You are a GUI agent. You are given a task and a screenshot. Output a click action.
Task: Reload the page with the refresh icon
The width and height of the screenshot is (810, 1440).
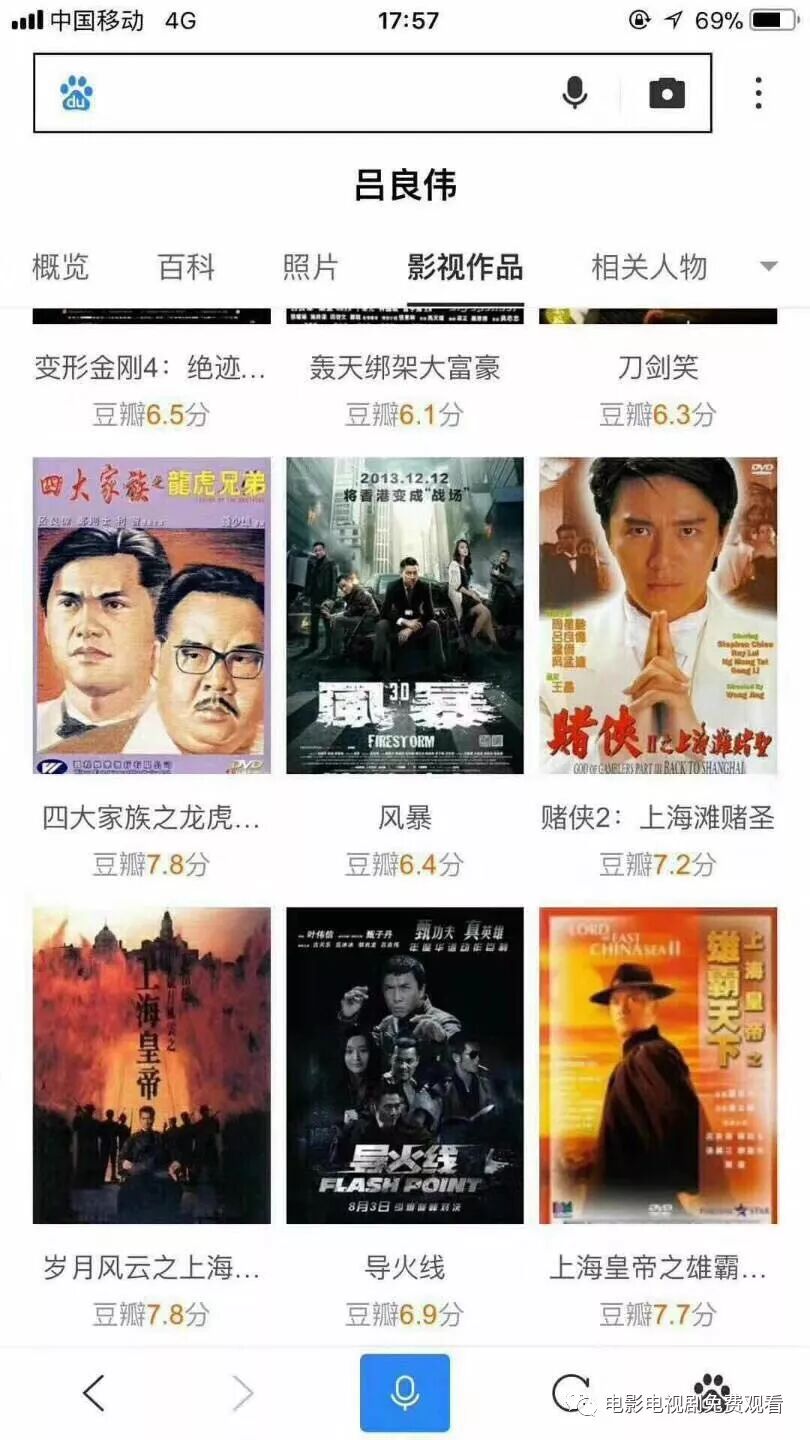coord(568,1393)
